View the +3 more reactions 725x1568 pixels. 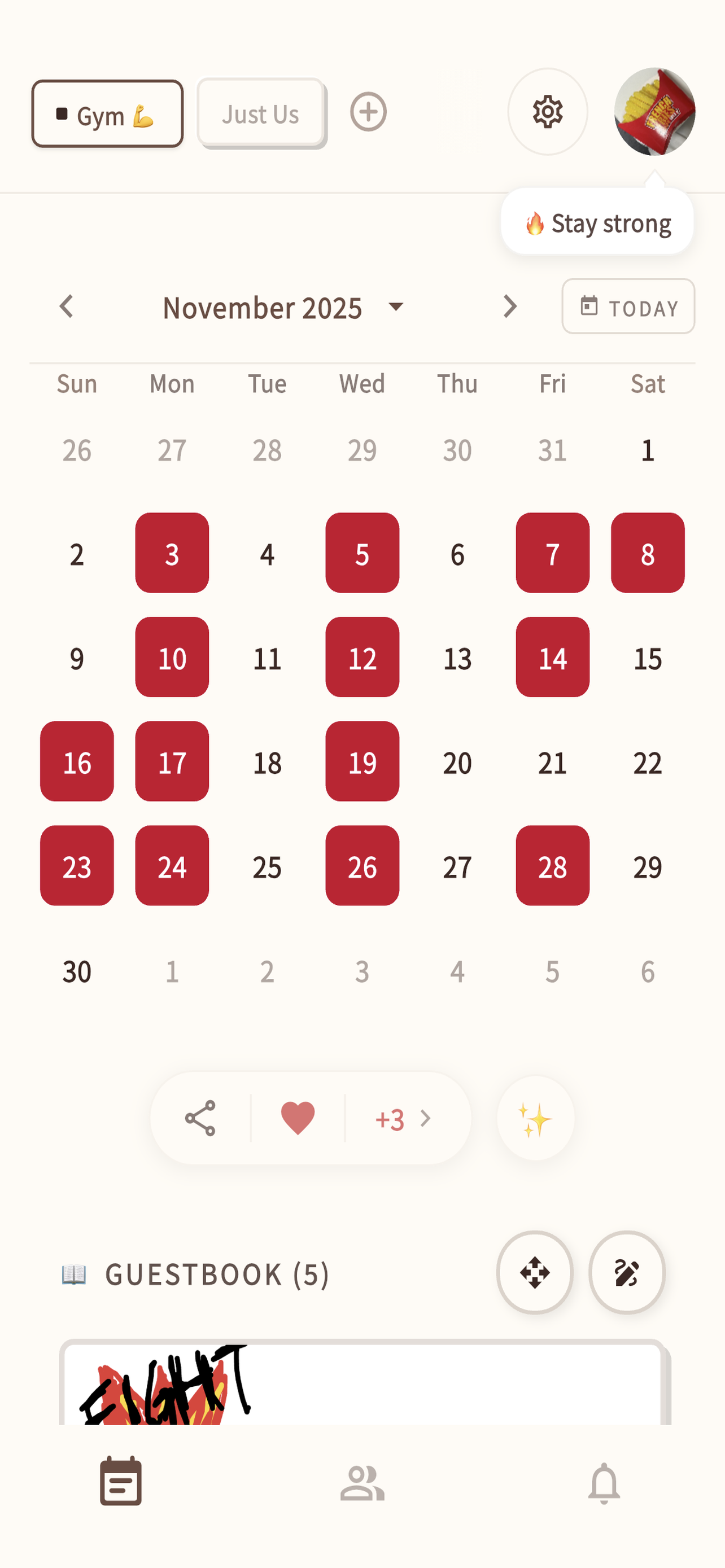pos(403,1119)
